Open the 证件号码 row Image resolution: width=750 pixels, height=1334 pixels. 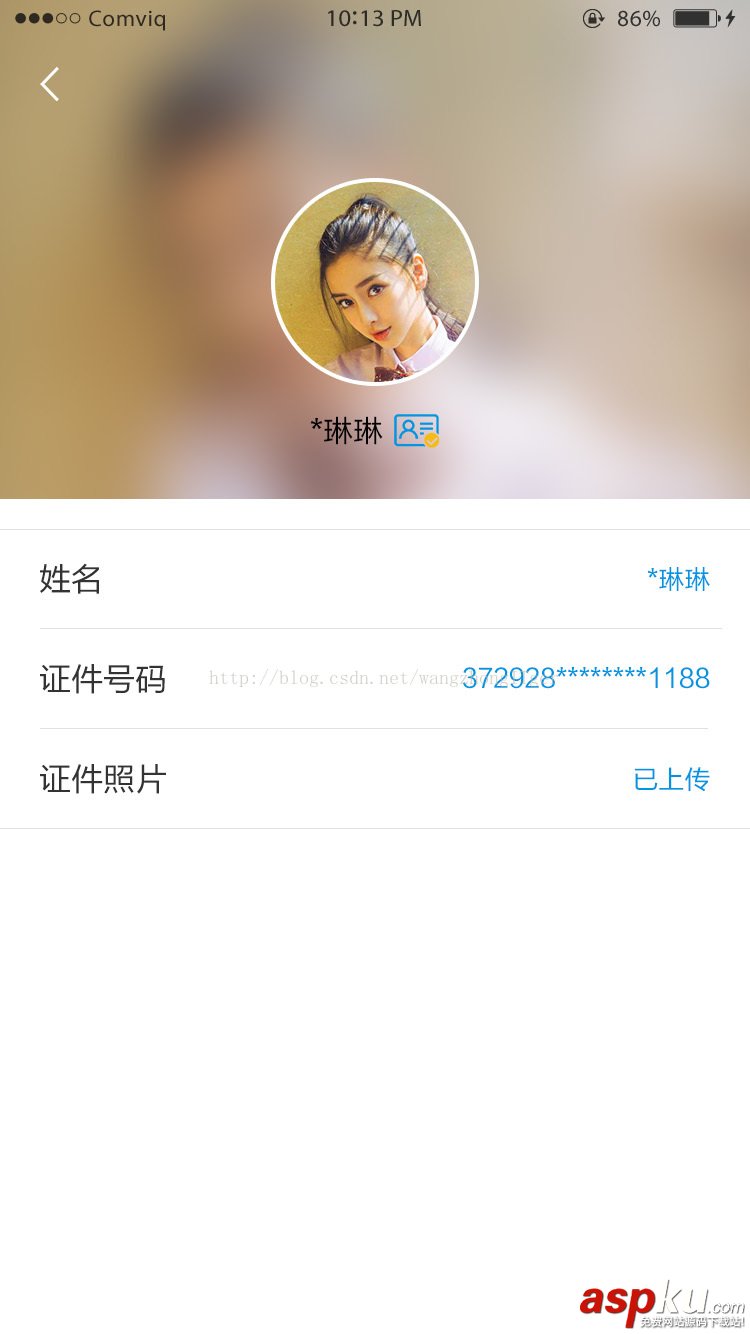(375, 679)
